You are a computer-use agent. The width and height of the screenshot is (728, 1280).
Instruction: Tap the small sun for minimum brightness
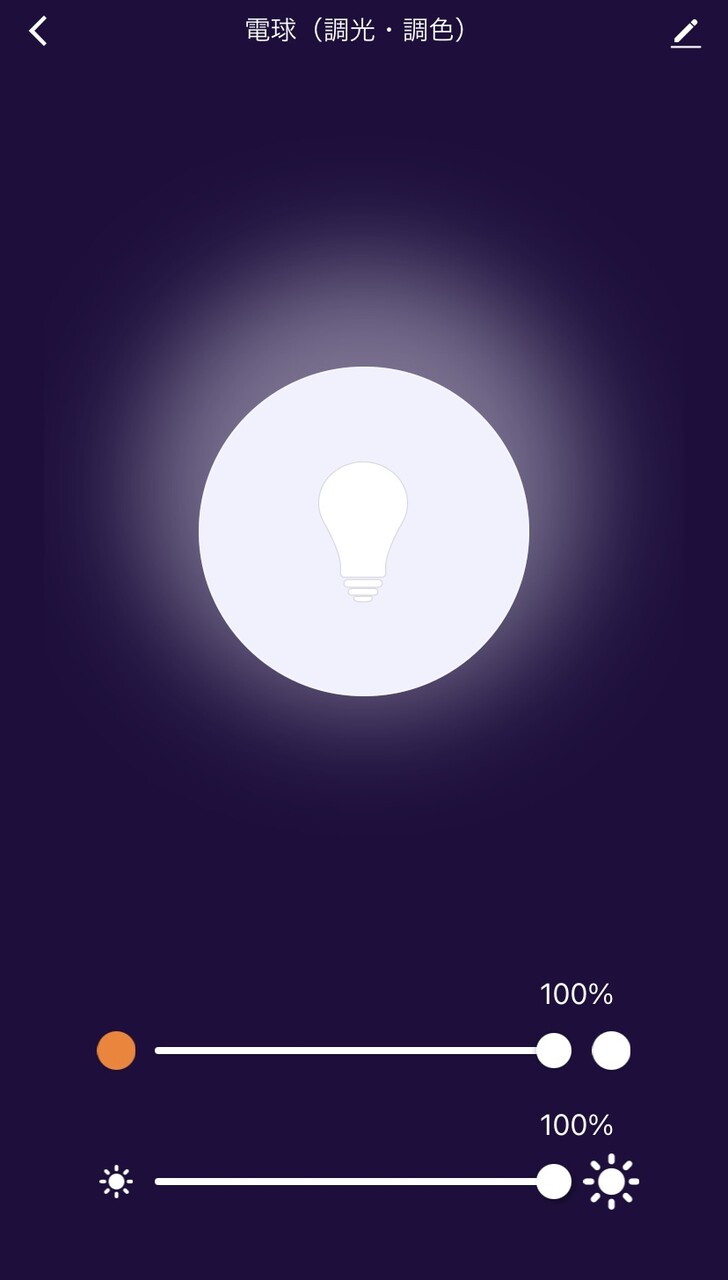tap(116, 1182)
